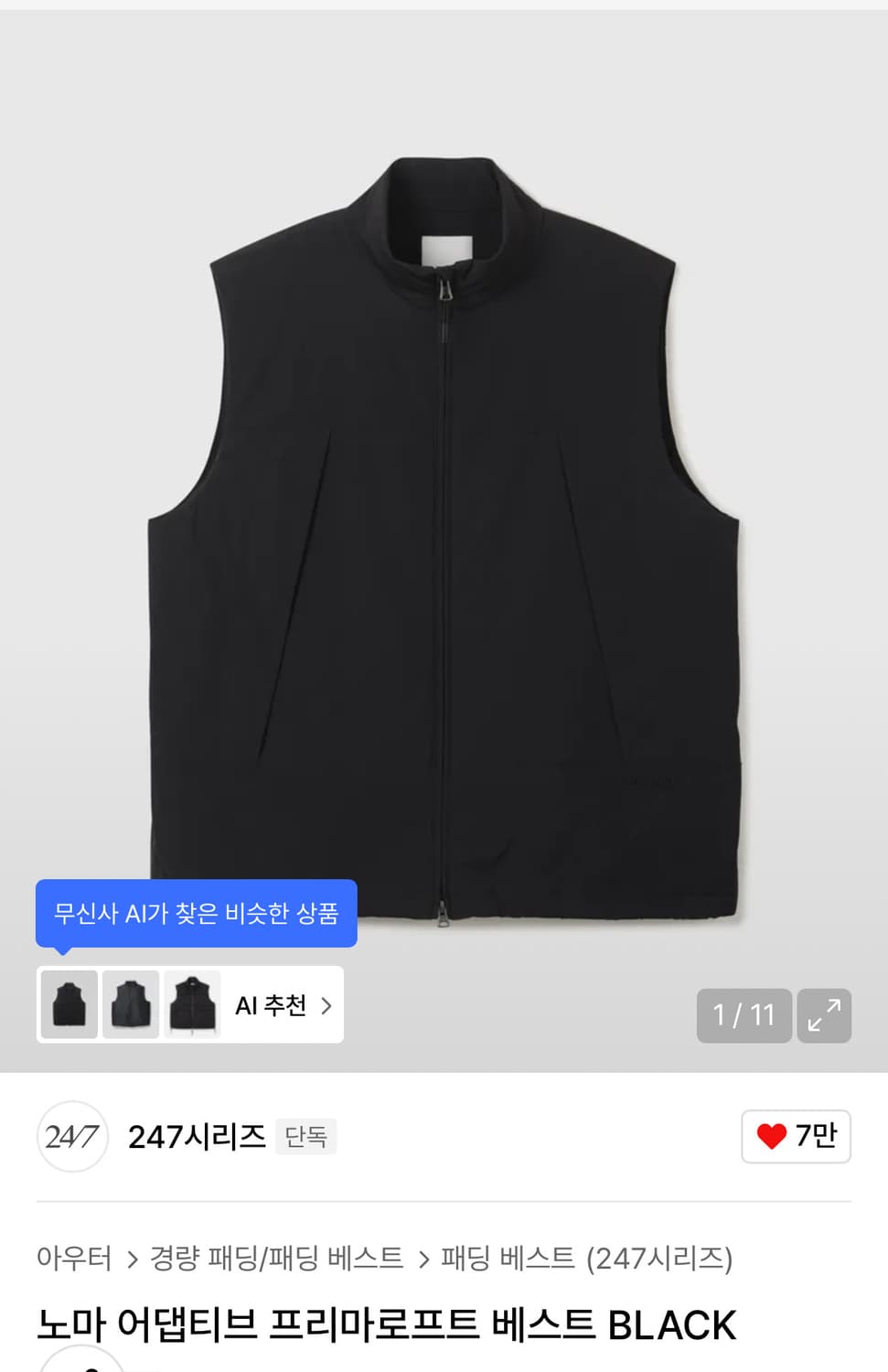Like this product with the heart button
888x1372 pixels.
795,1136
